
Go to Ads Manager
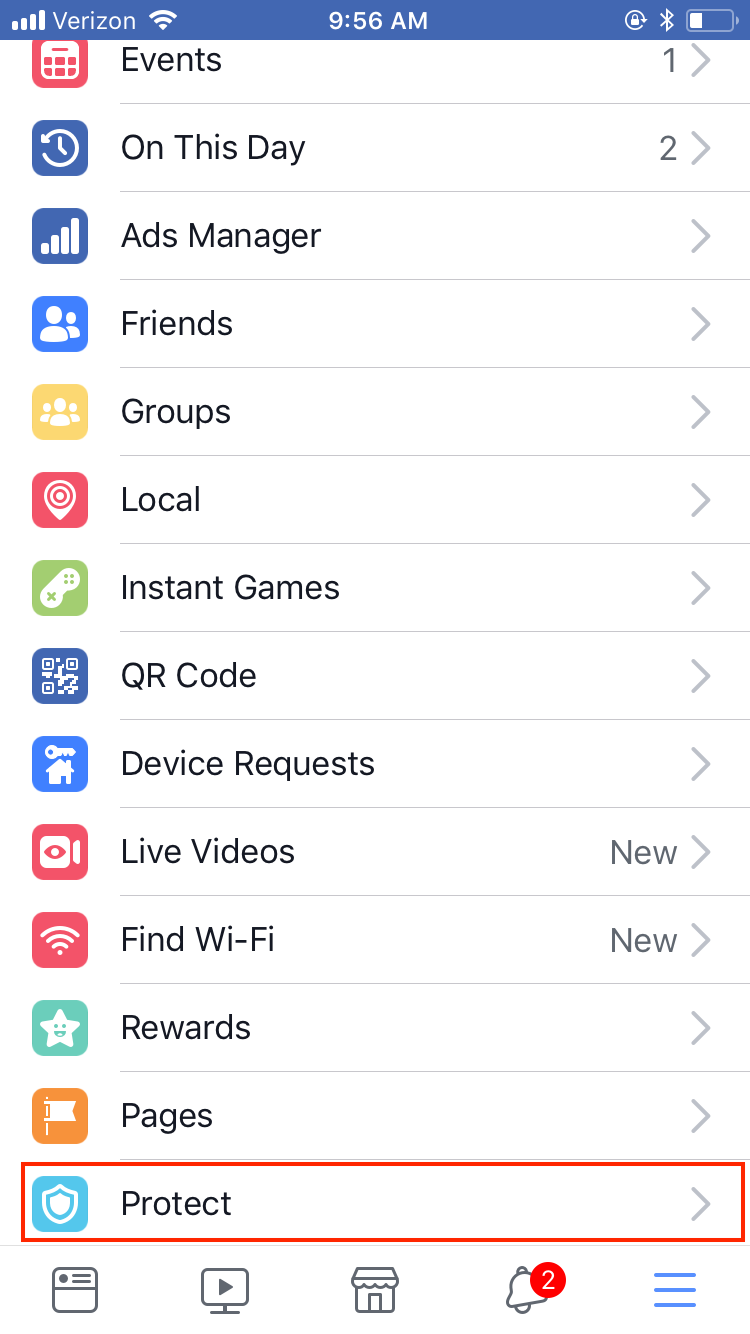pyautogui.click(x=375, y=236)
